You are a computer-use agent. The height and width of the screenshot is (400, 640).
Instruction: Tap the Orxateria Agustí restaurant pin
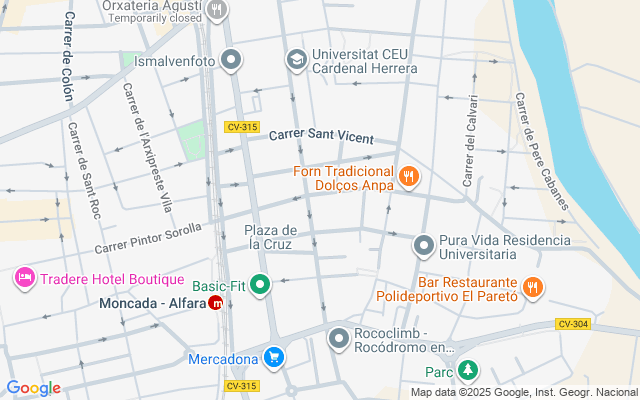[x=217, y=11]
